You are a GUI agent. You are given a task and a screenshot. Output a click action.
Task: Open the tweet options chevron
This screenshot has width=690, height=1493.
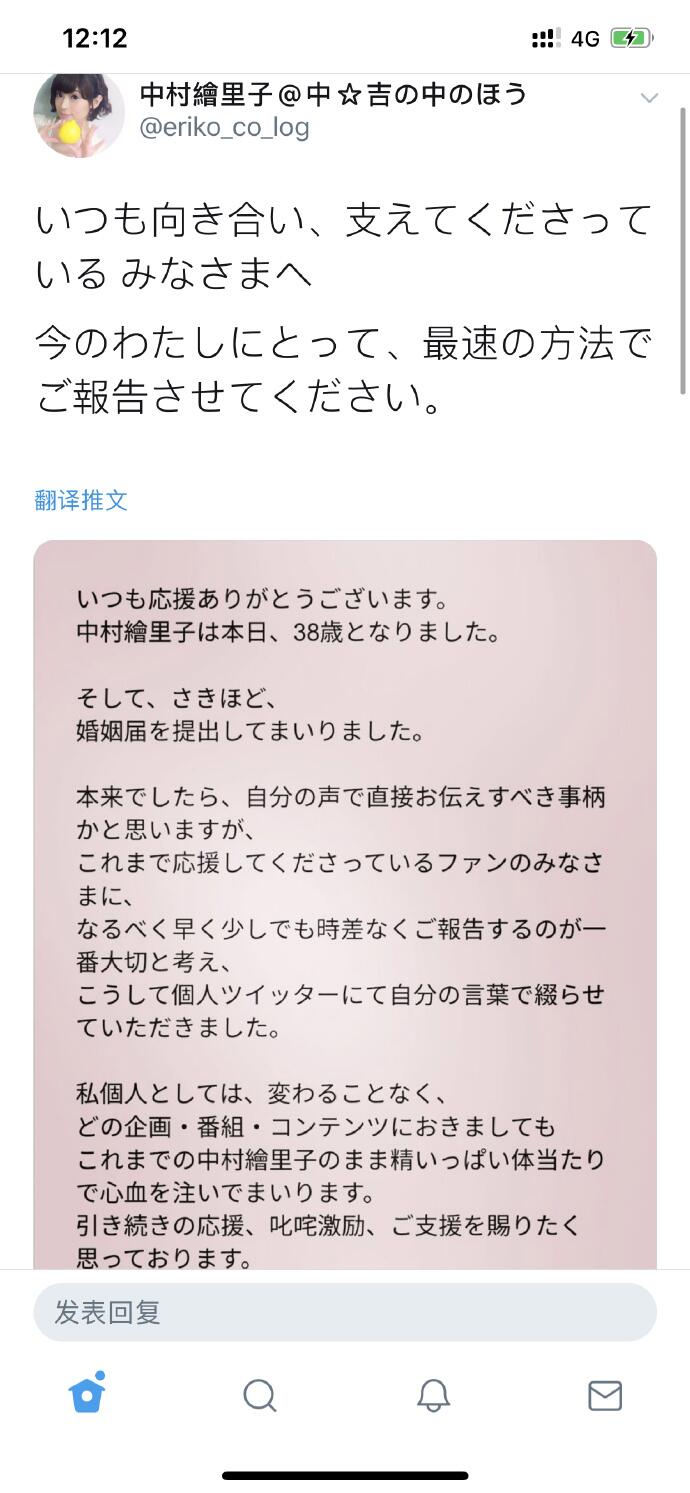point(649,97)
